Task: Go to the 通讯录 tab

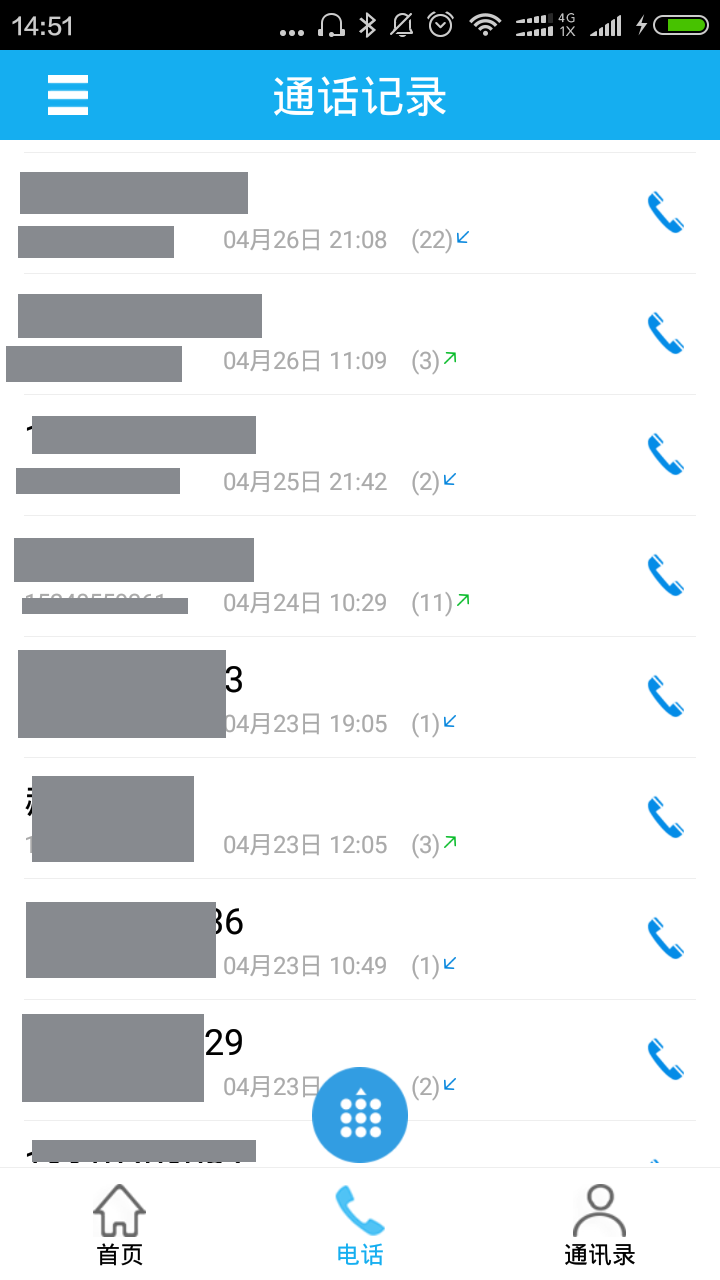Action: click(600, 1224)
